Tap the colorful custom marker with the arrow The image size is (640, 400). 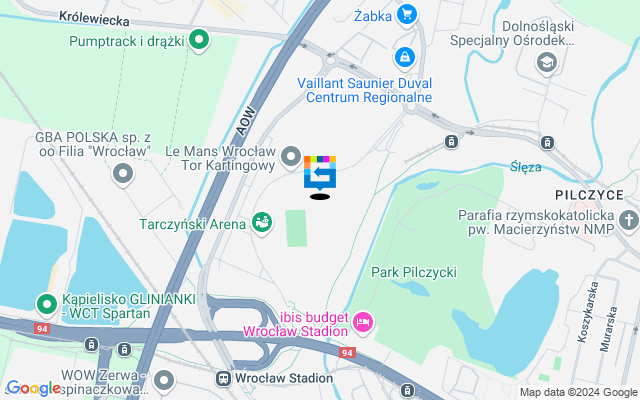coord(320,172)
